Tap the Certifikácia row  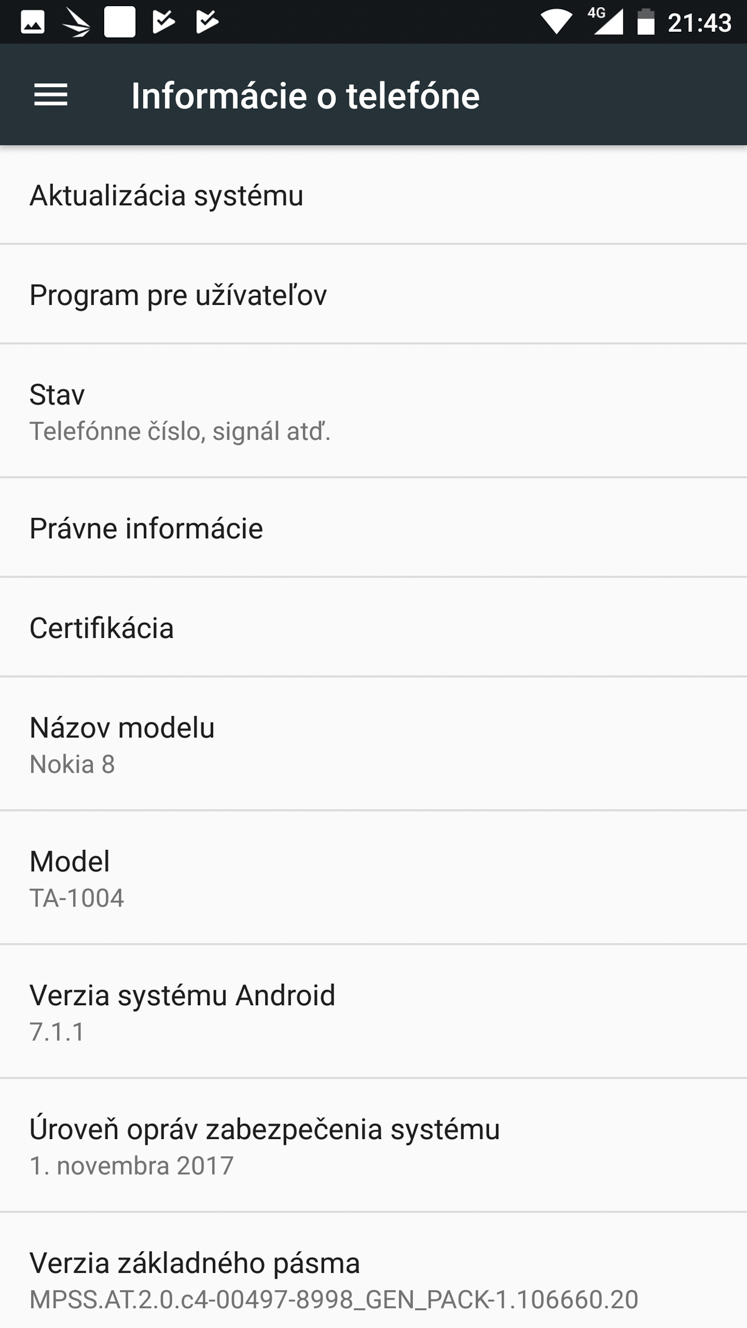point(373,628)
